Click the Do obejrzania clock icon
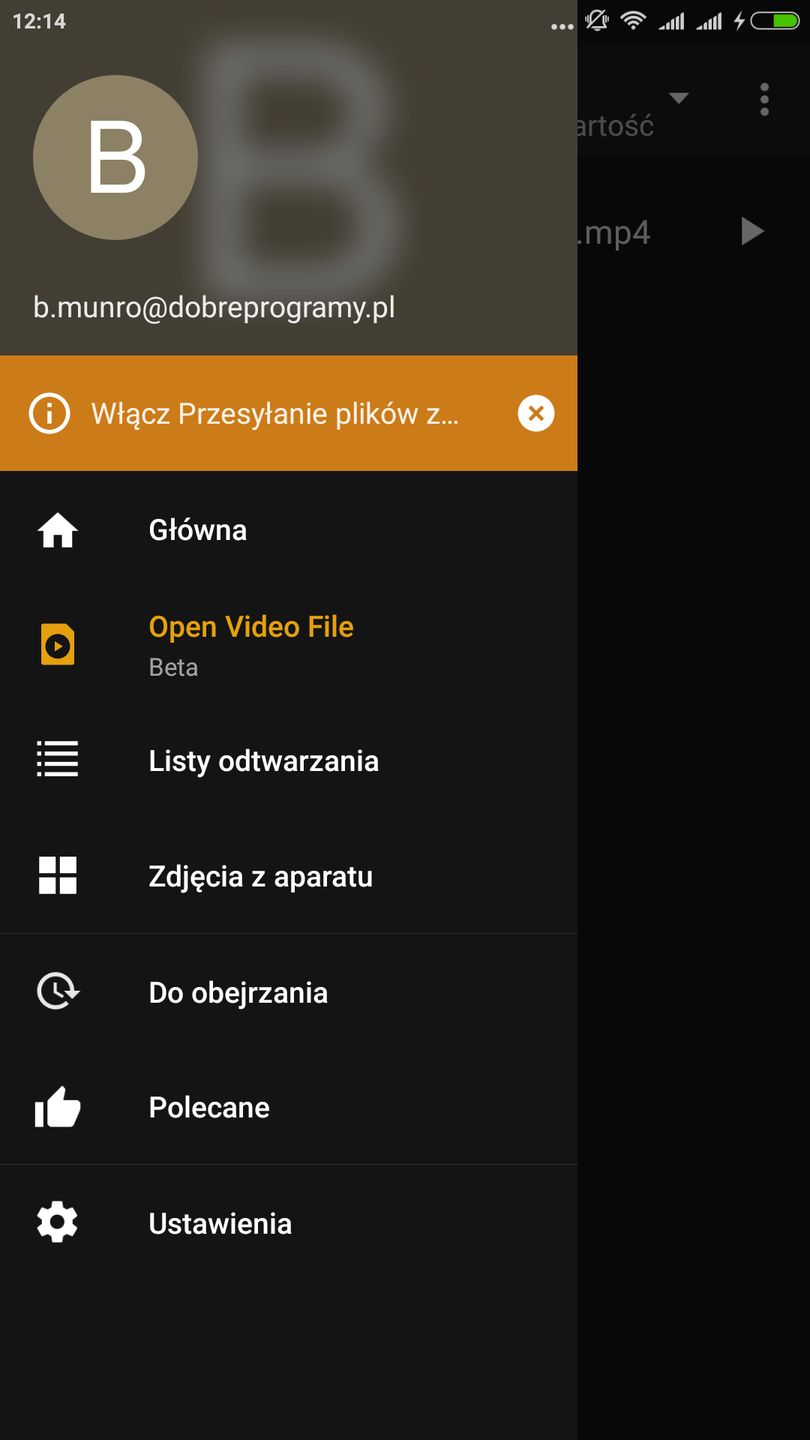 point(57,991)
